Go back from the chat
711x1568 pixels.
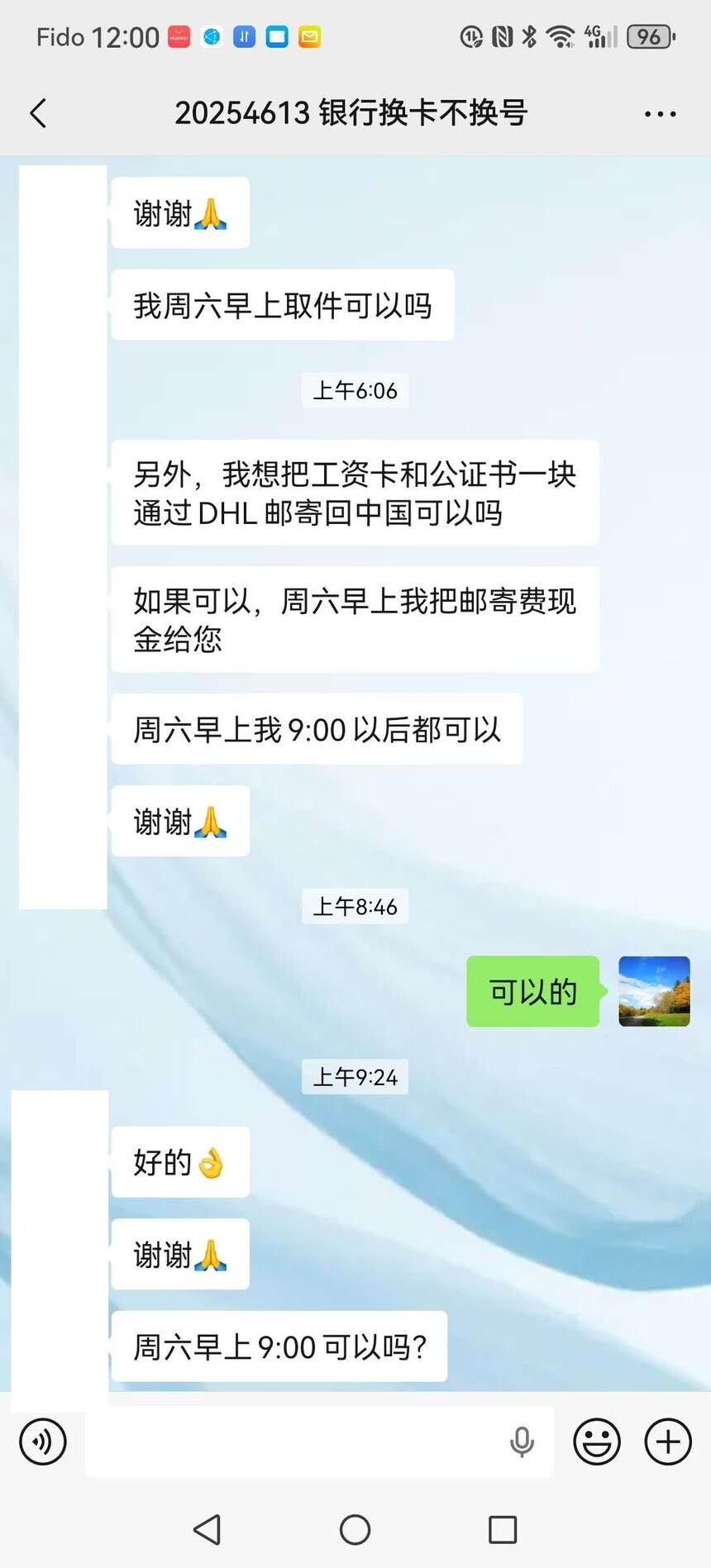38,113
